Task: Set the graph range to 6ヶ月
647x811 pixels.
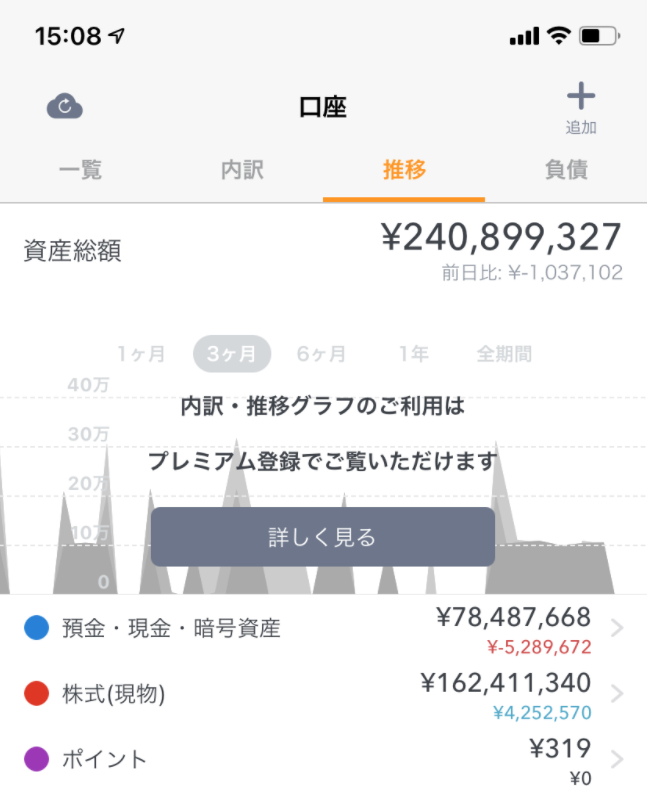Action: [322, 354]
